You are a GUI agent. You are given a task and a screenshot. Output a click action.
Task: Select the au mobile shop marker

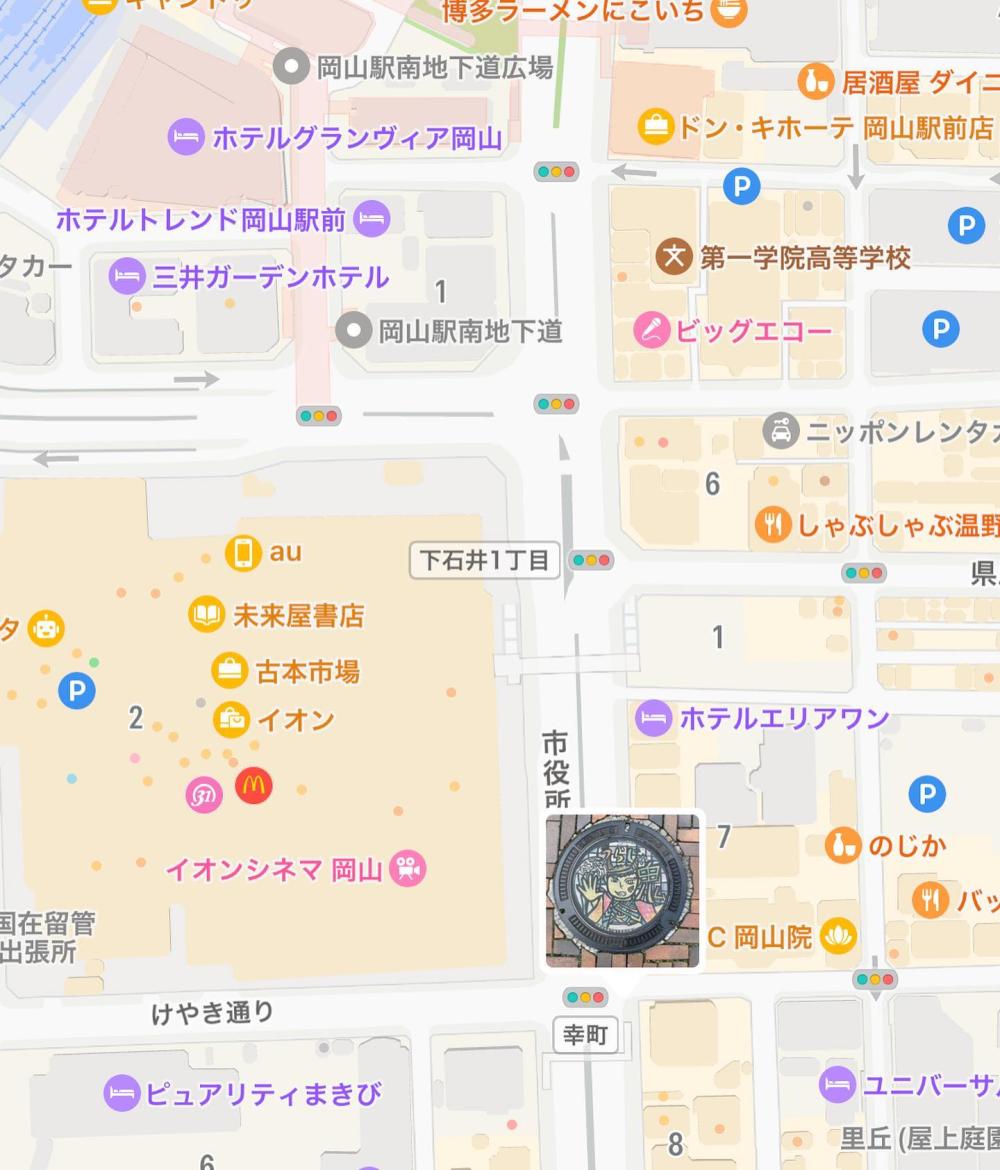[242, 552]
